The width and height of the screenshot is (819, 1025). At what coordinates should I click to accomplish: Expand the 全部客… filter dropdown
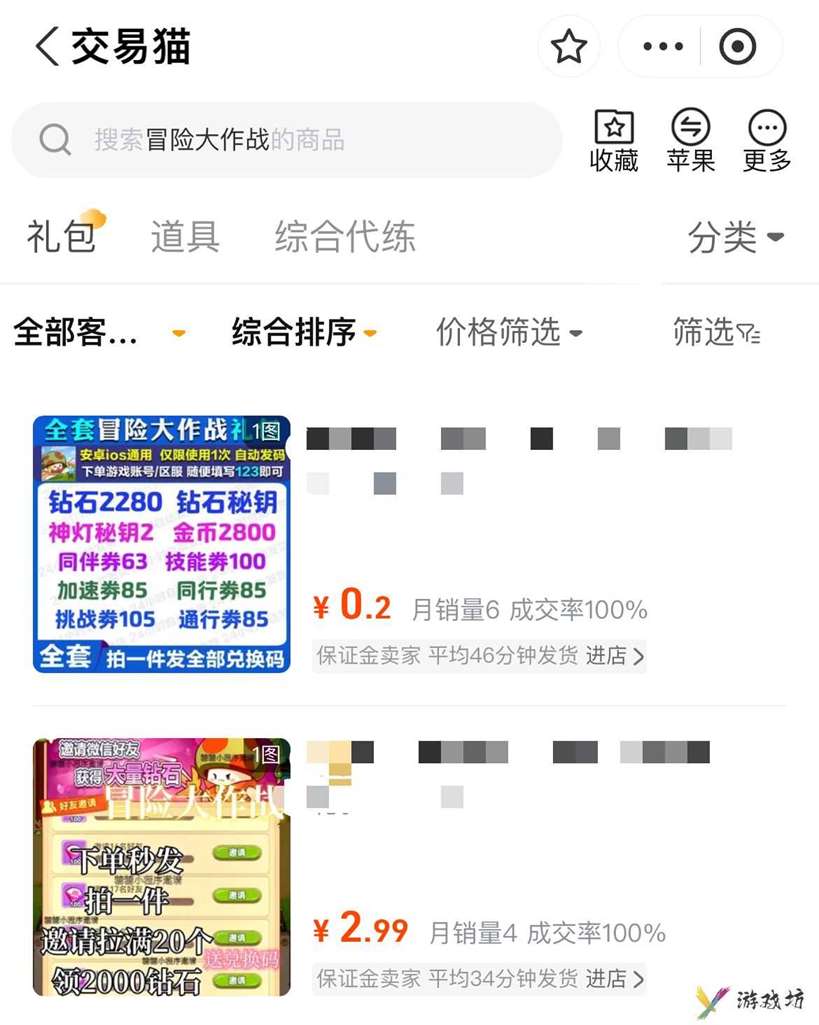point(98,332)
